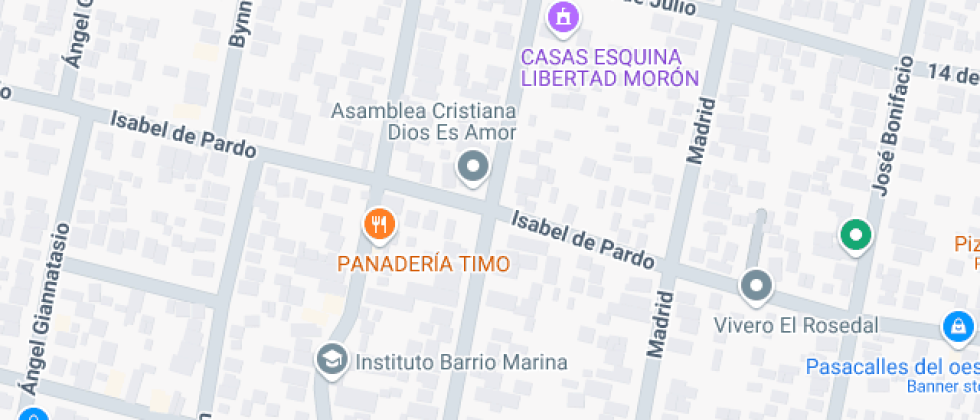Select the Vivero El Rosedal pin
Screen dimensions: 980x420
756,287
